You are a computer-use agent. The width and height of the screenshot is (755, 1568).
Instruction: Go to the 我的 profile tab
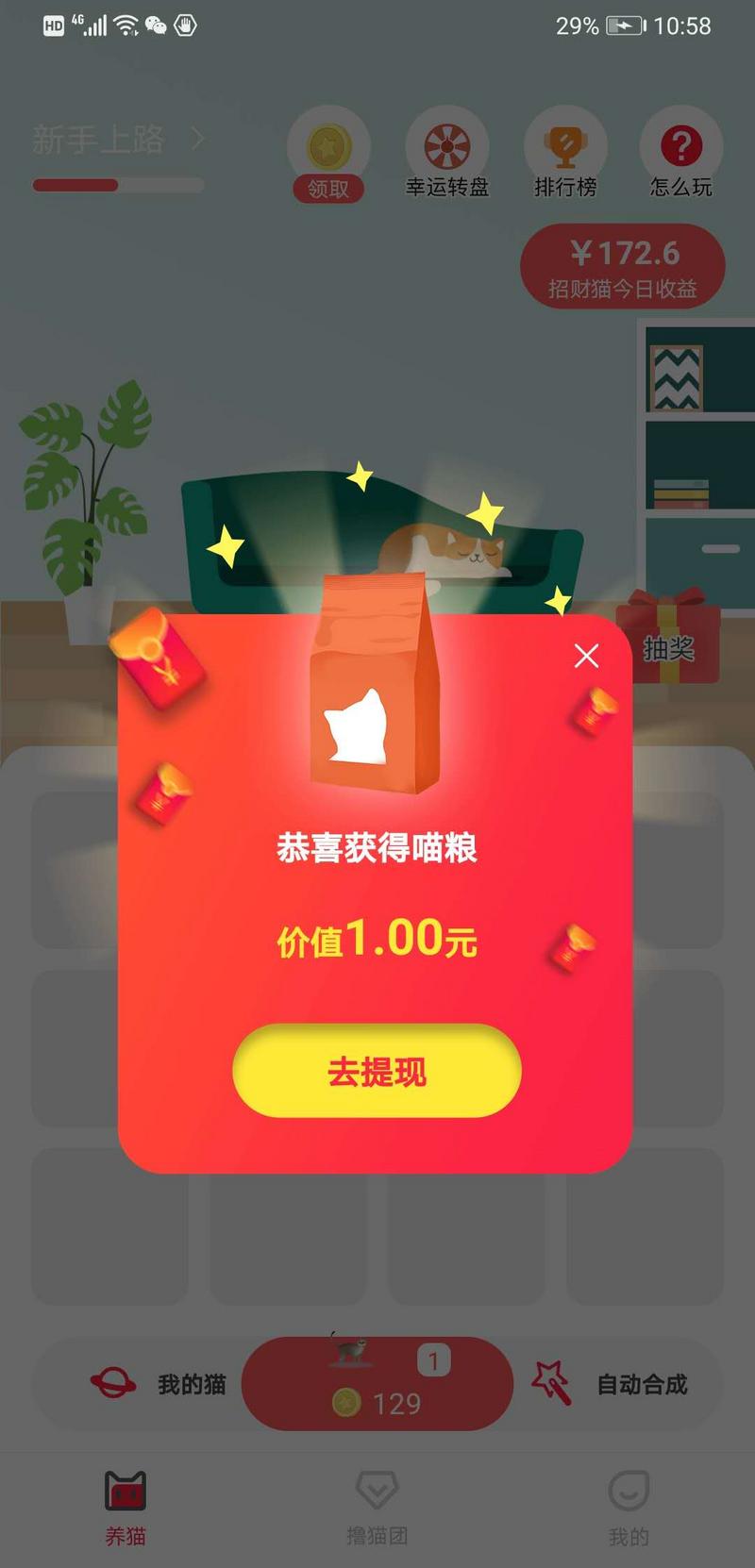[x=629, y=1508]
